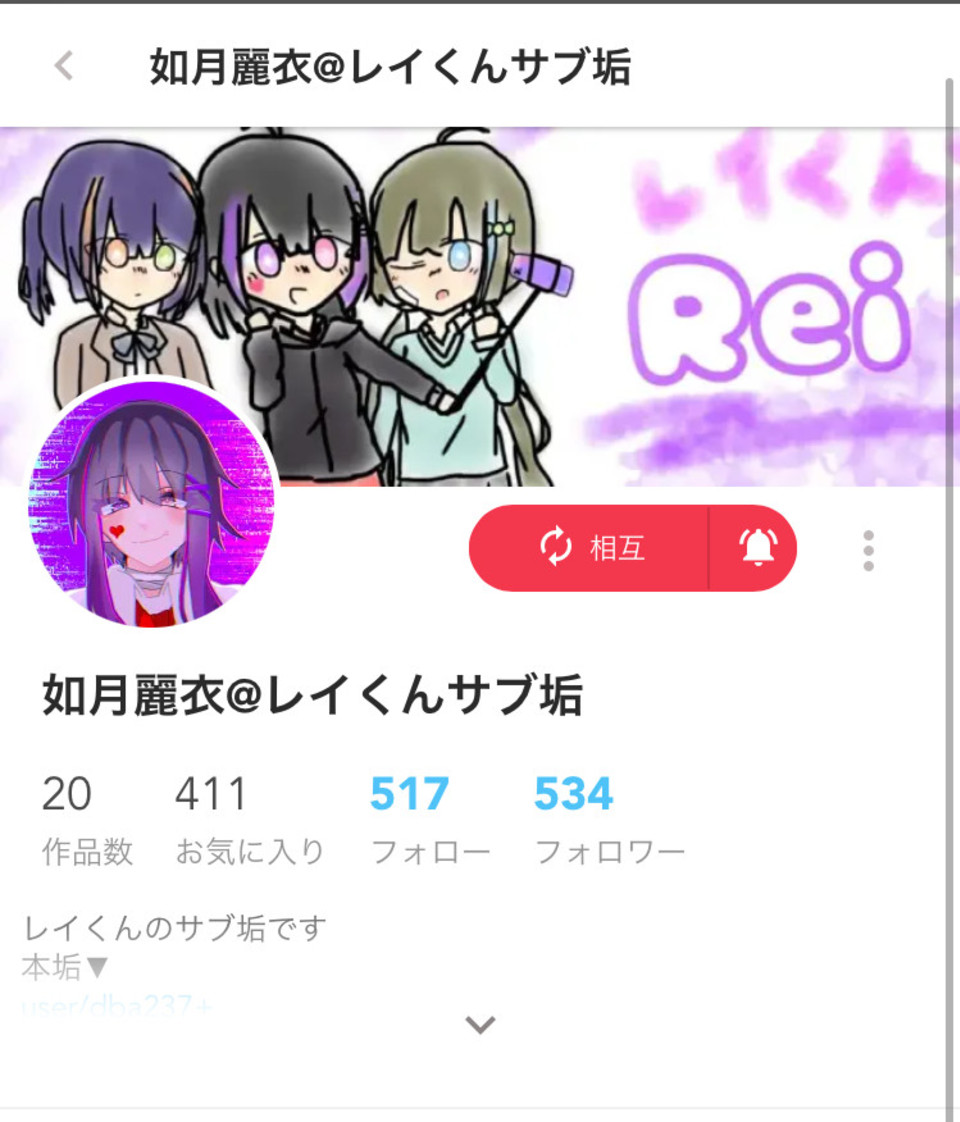Tap the 相互 mutual follow button

590,548
